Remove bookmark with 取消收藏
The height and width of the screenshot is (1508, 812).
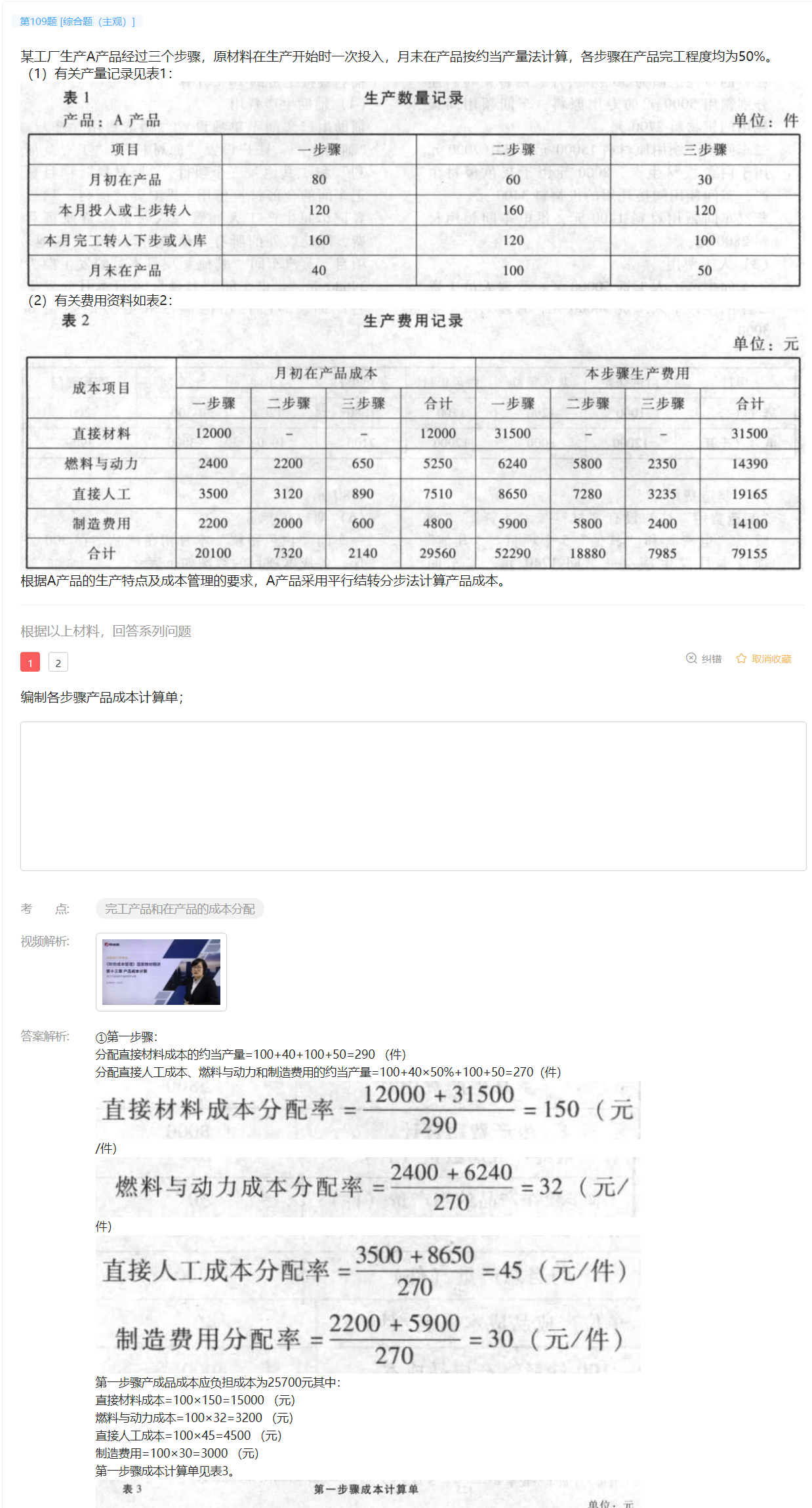coord(764,659)
